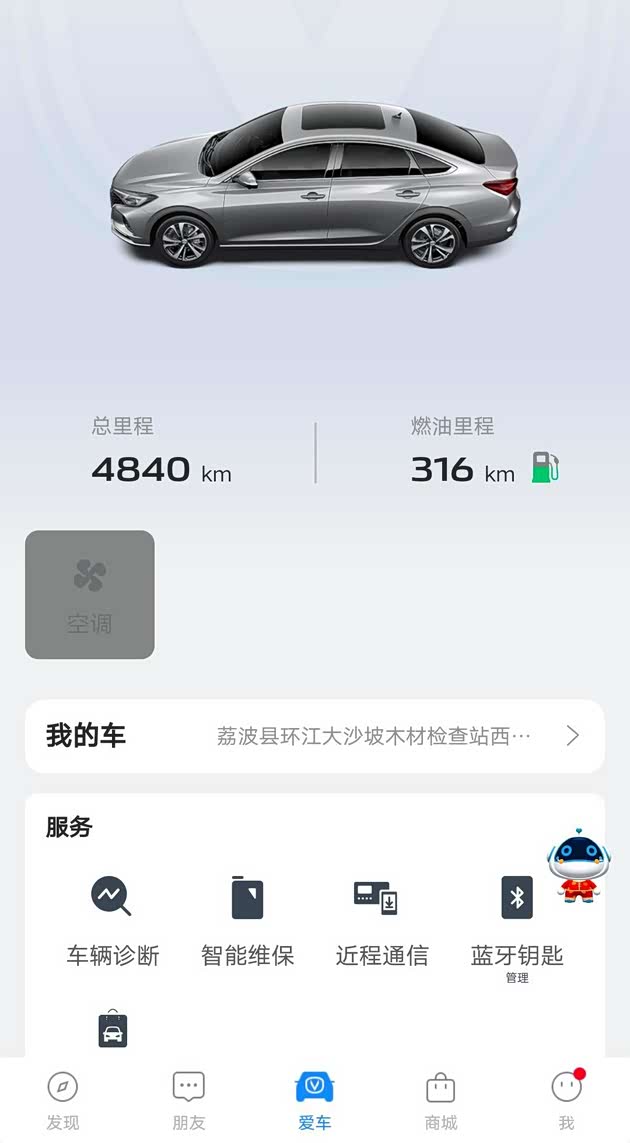Open 车辆诊断 vehicle diagnostics
This screenshot has height=1143, width=630.
113,920
